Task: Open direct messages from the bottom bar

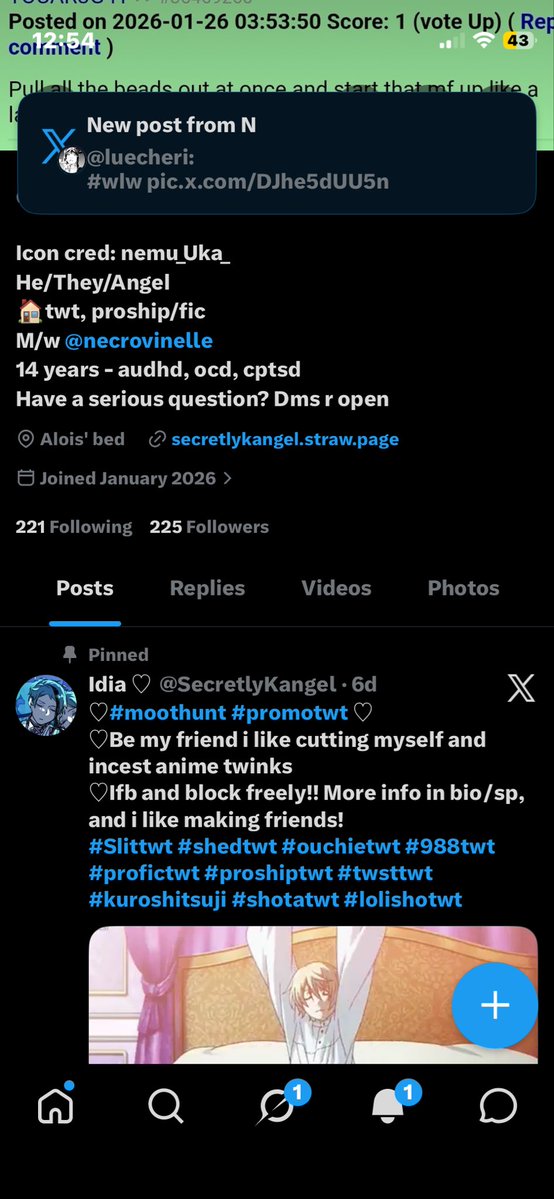Action: tap(498, 1106)
